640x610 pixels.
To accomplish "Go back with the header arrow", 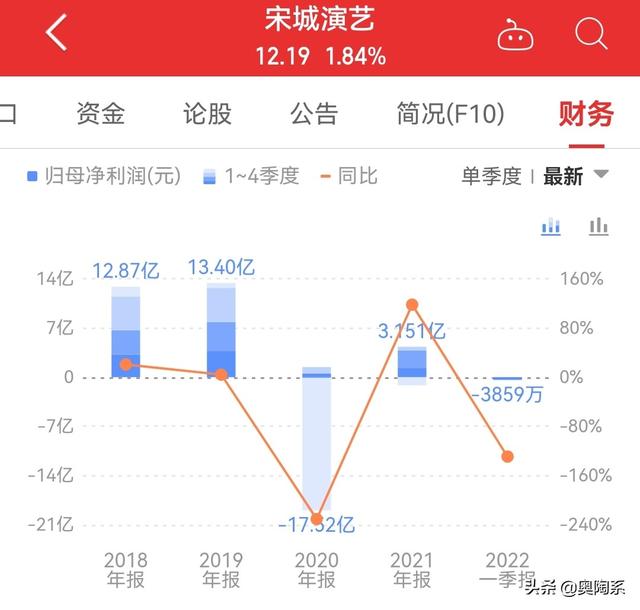I will pos(56,34).
